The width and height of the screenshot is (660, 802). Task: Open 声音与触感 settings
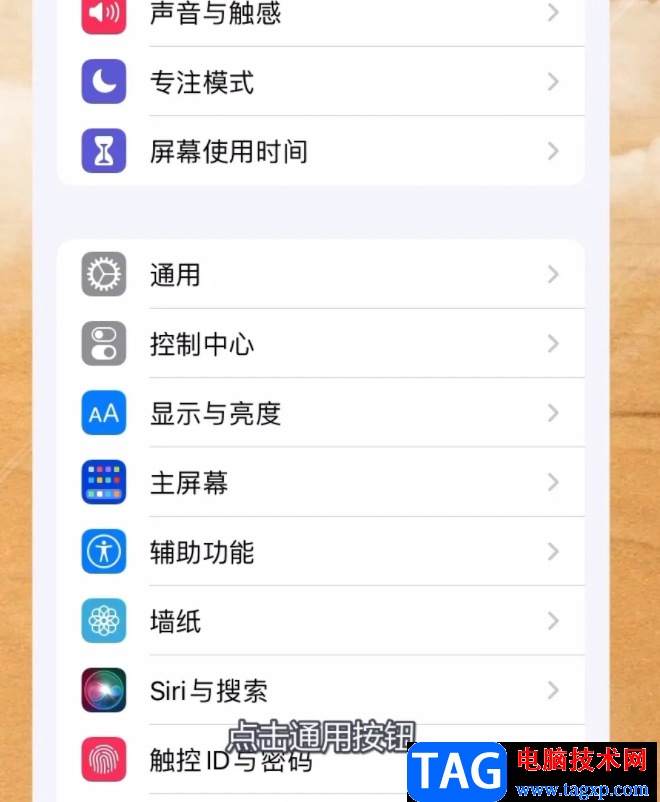pos(320,14)
